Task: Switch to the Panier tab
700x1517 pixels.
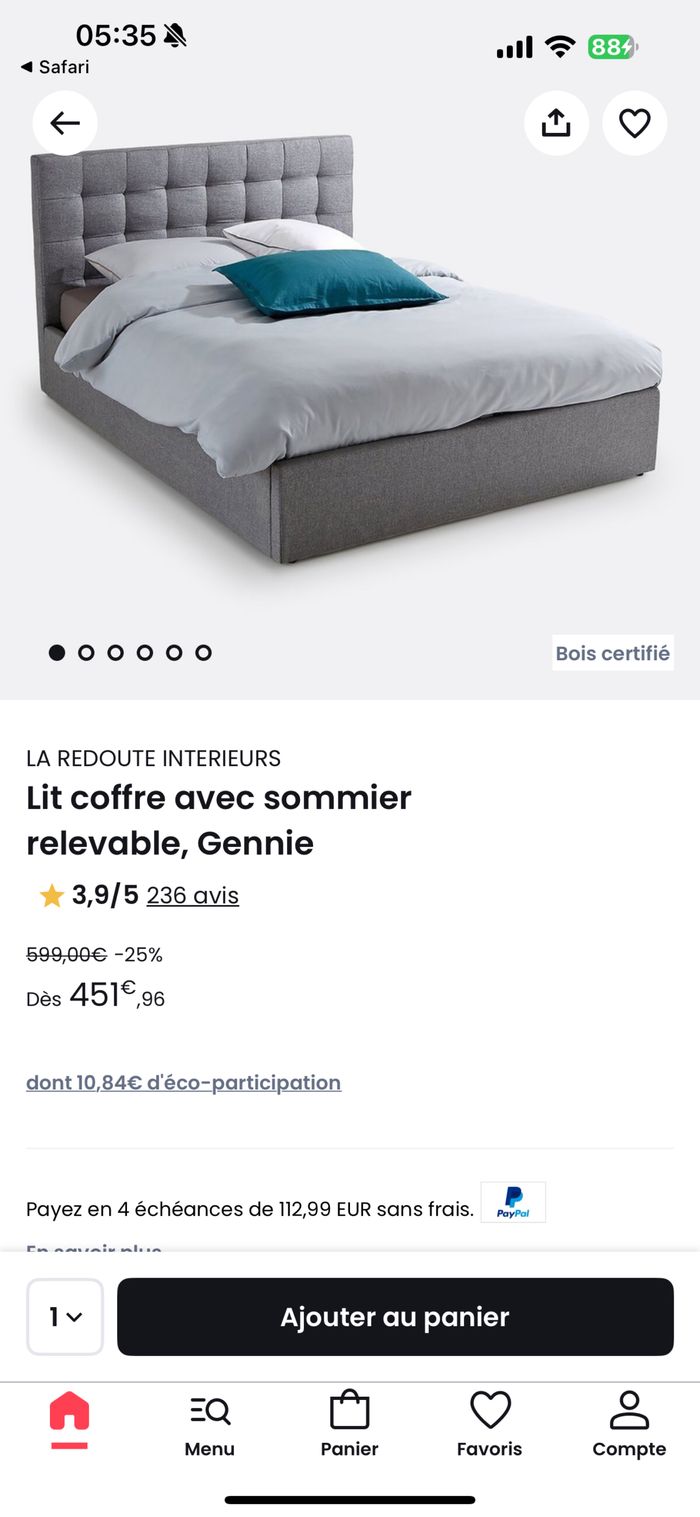Action: [x=350, y=1425]
